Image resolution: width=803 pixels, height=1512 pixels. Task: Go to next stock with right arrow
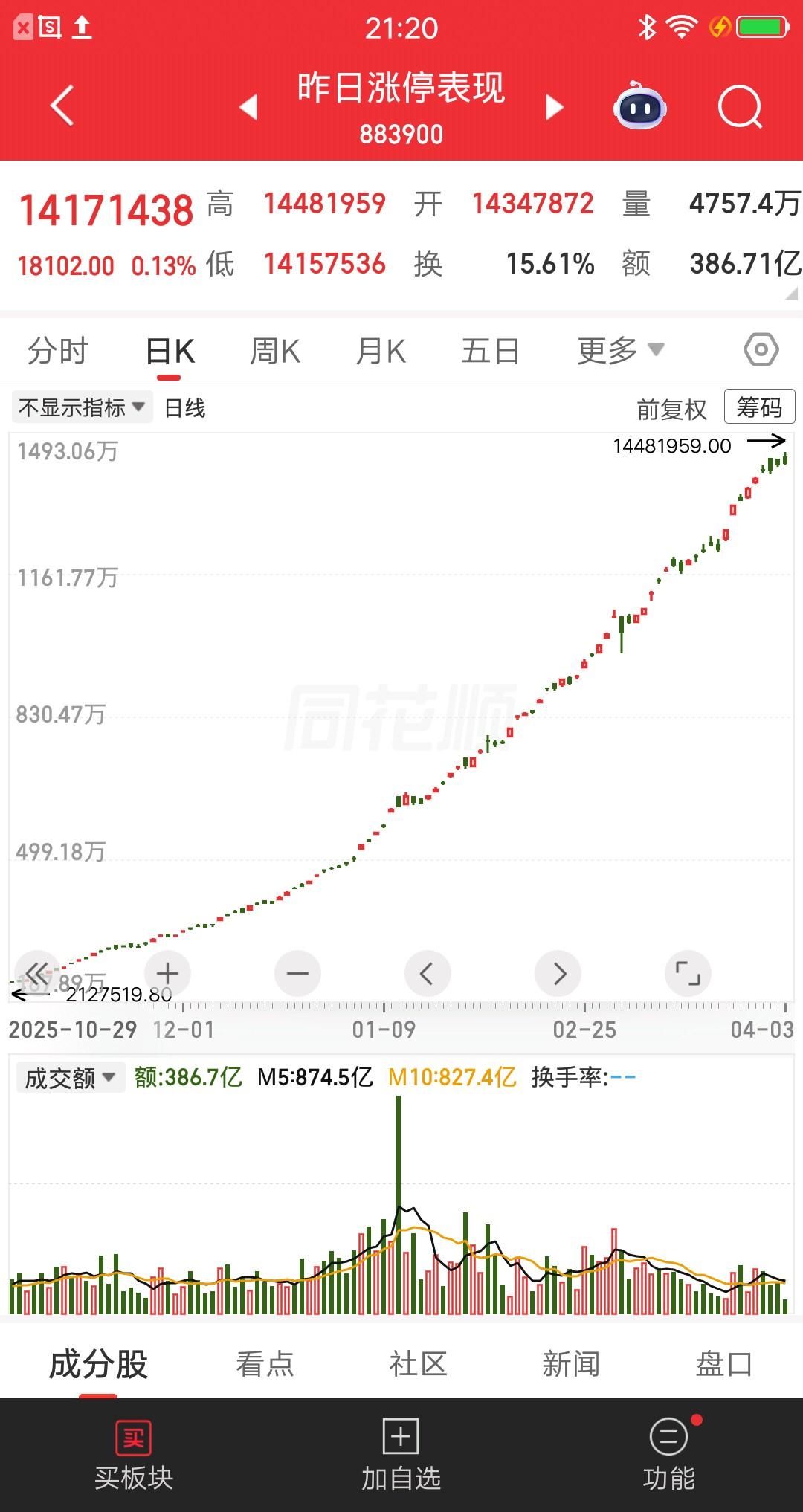(x=553, y=108)
